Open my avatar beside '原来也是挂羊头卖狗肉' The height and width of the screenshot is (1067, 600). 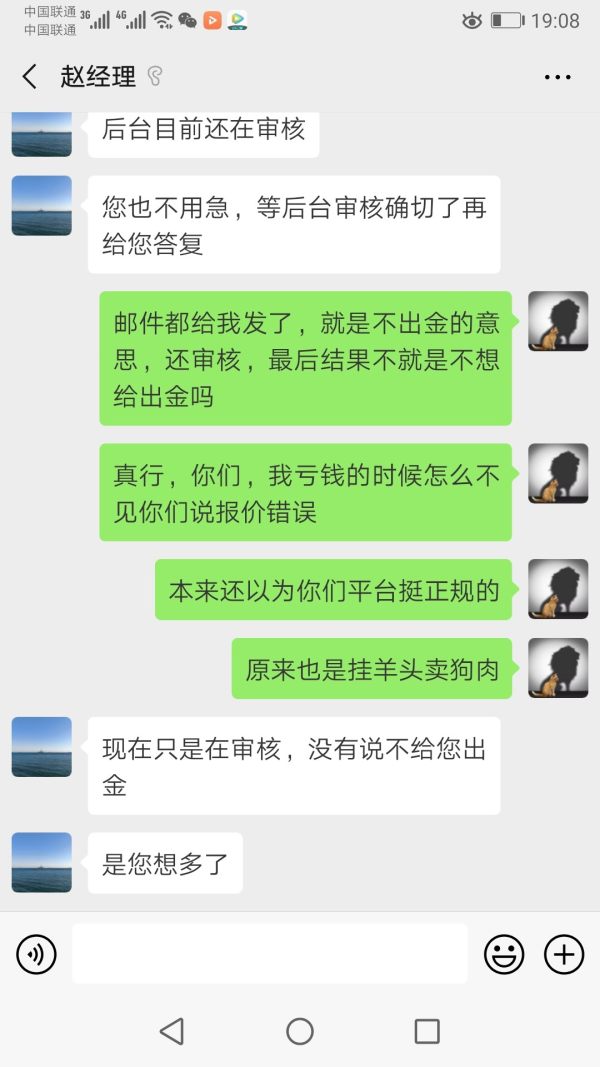[x=557, y=668]
